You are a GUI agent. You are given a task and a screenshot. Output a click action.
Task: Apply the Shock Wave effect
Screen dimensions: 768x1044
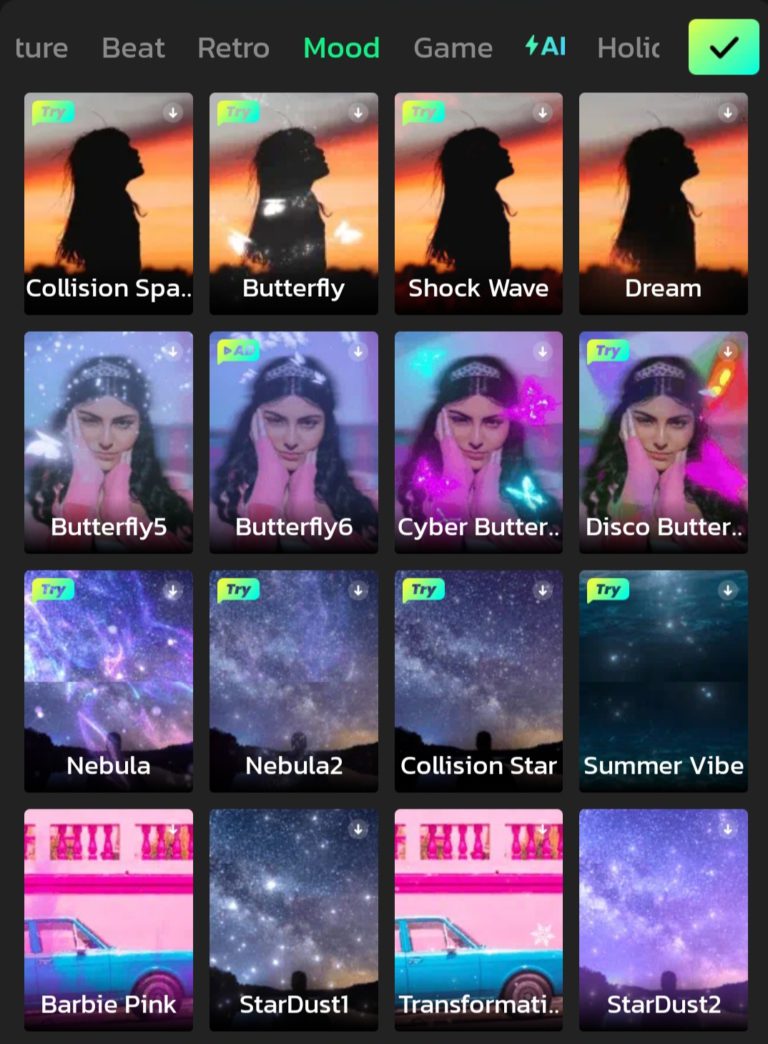[478, 203]
